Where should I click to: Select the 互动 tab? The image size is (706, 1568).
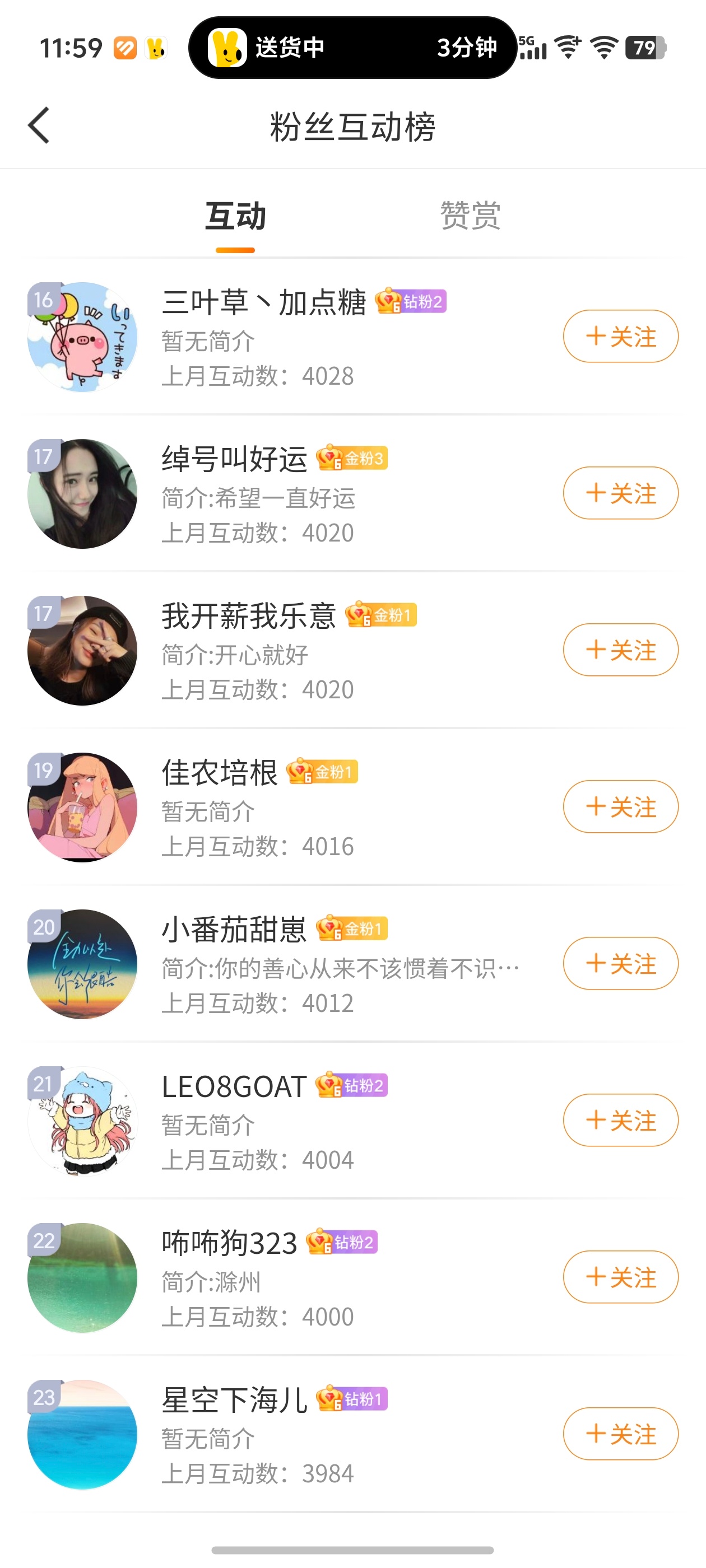pos(235,216)
